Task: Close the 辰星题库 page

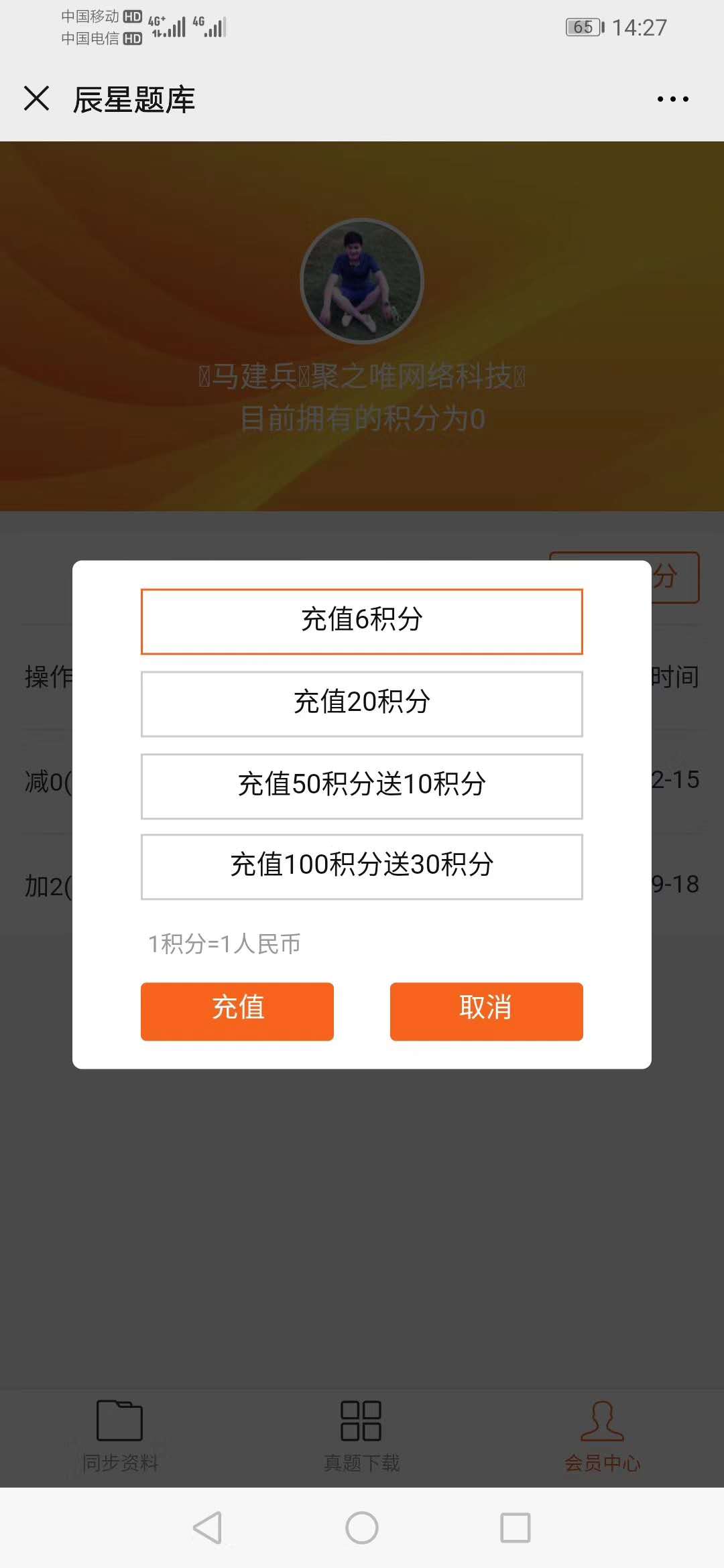Action: click(37, 99)
